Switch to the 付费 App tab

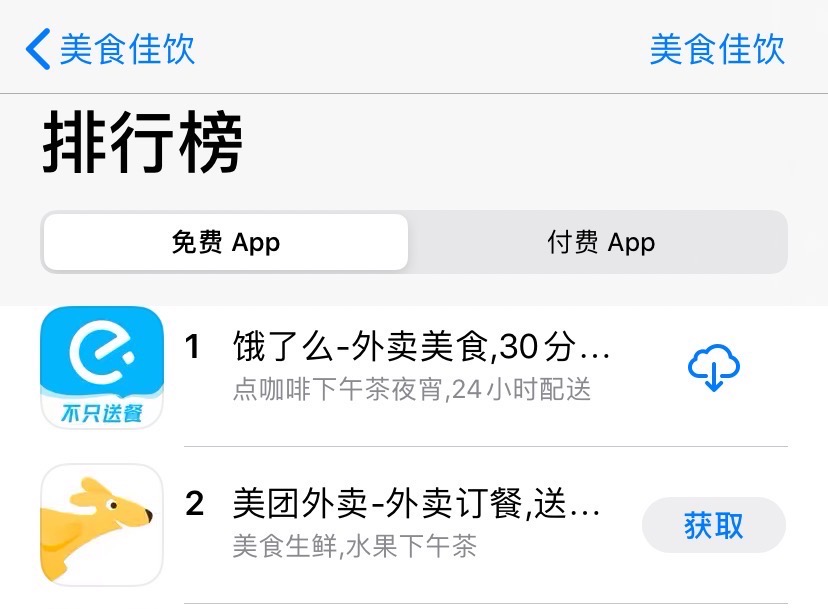600,242
